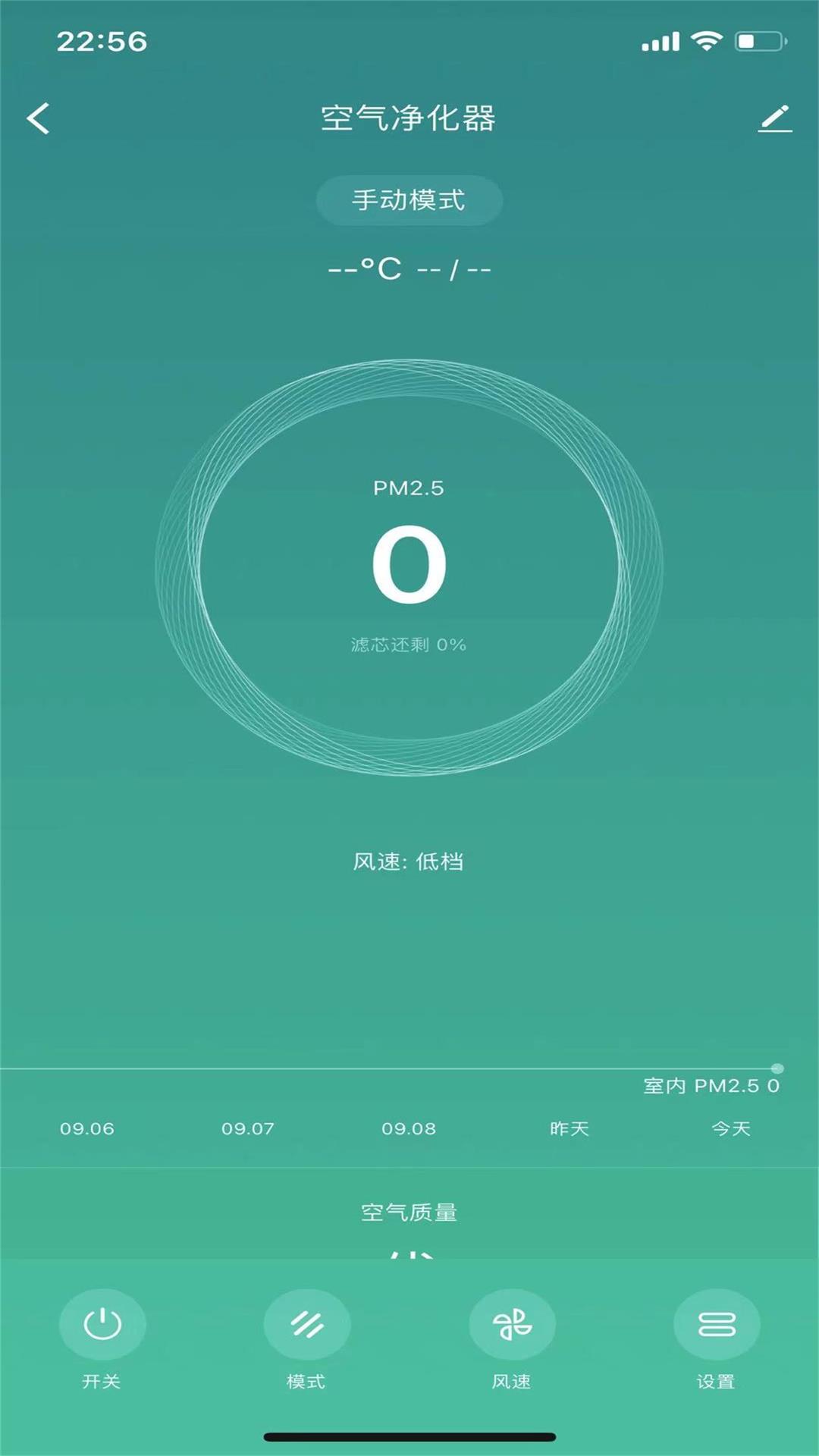View 今天 PM2.5 data
This screenshot has height=1456, width=819.
coord(731,1128)
